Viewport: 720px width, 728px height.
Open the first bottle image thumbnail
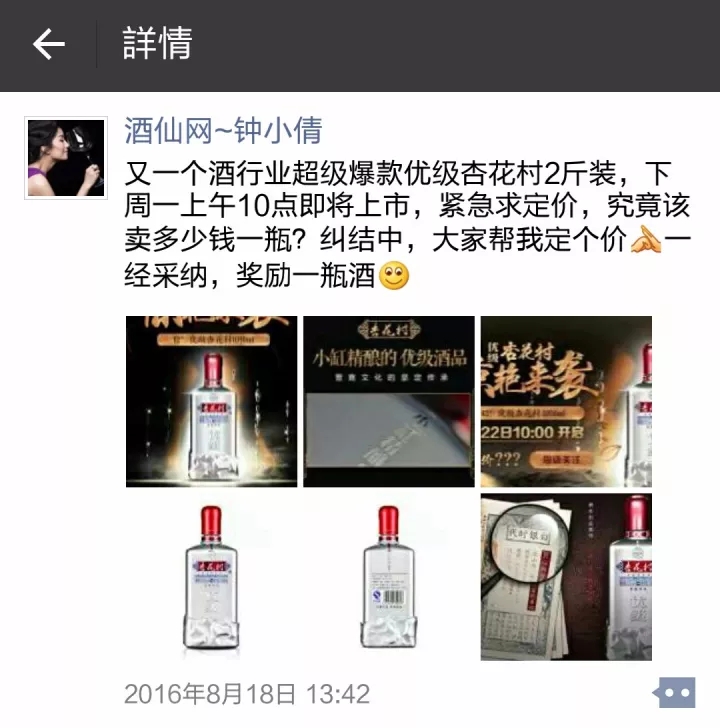click(205, 398)
